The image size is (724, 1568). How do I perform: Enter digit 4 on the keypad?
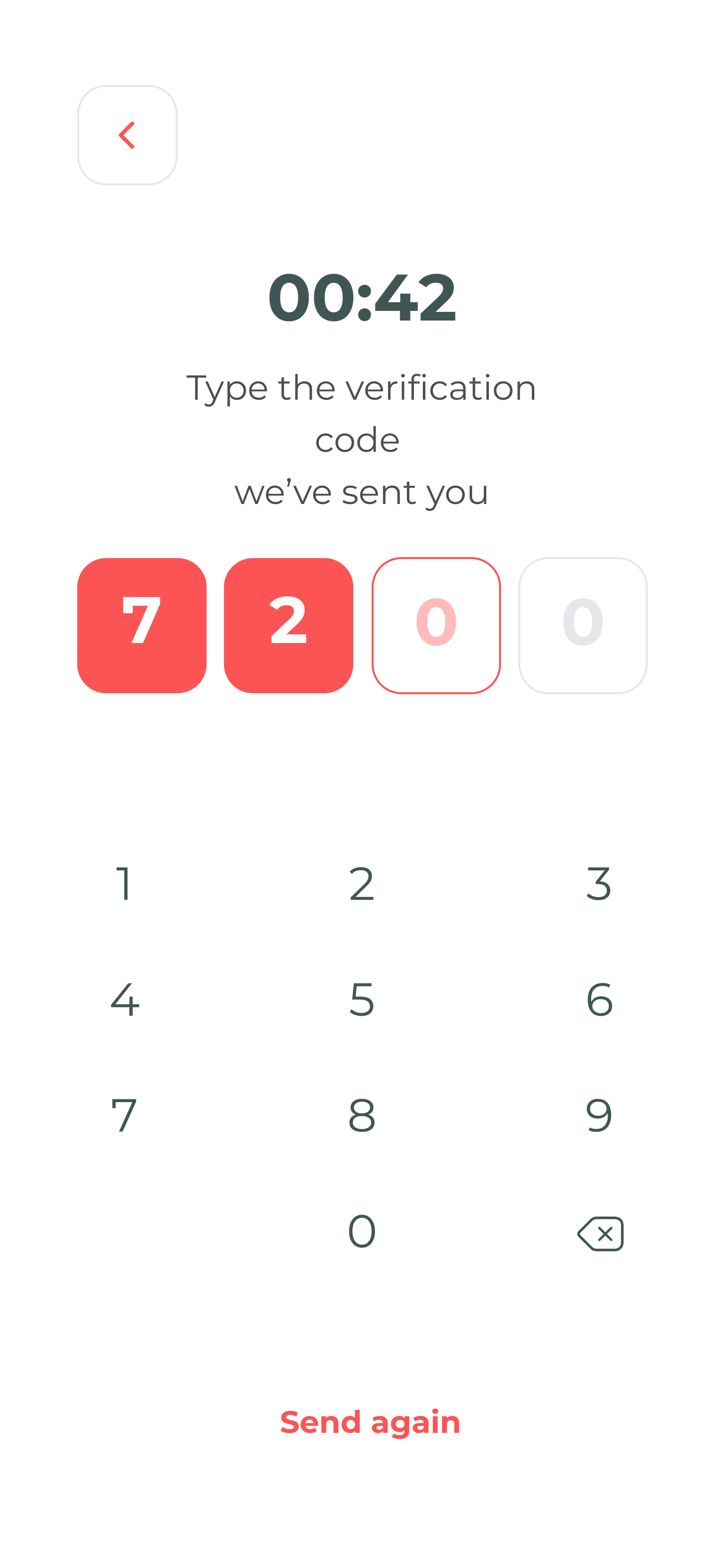124,999
